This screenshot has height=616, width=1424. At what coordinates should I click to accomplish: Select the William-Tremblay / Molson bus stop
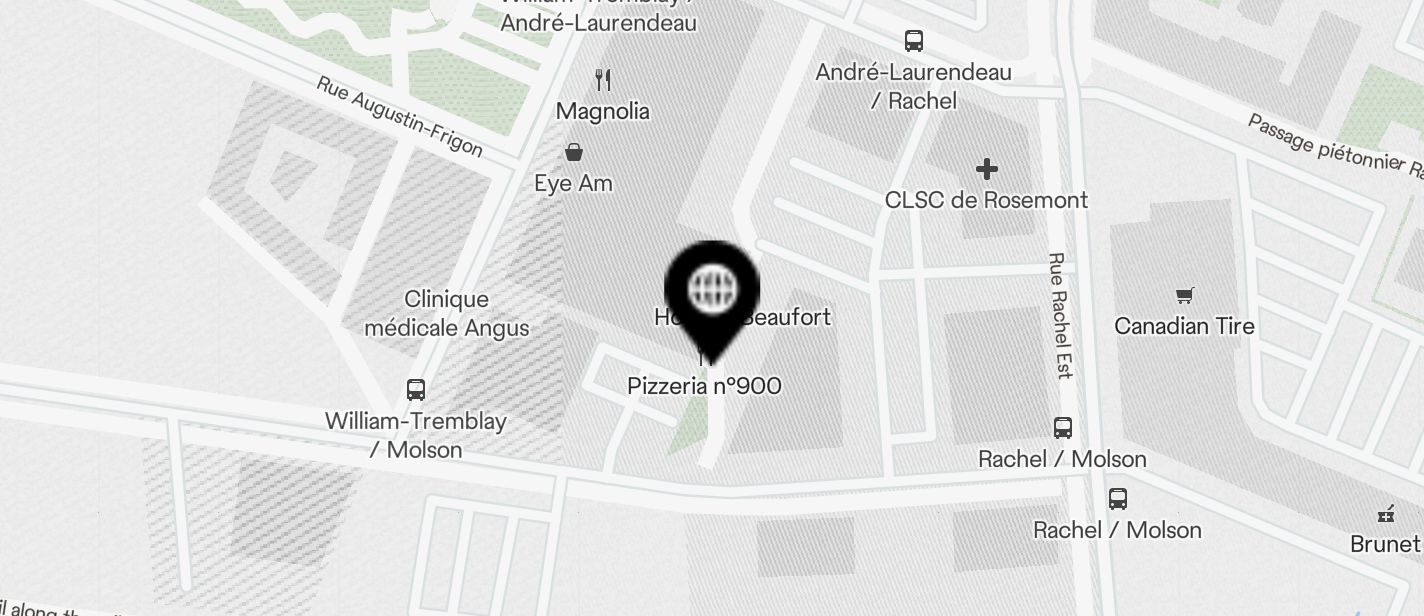(416, 390)
